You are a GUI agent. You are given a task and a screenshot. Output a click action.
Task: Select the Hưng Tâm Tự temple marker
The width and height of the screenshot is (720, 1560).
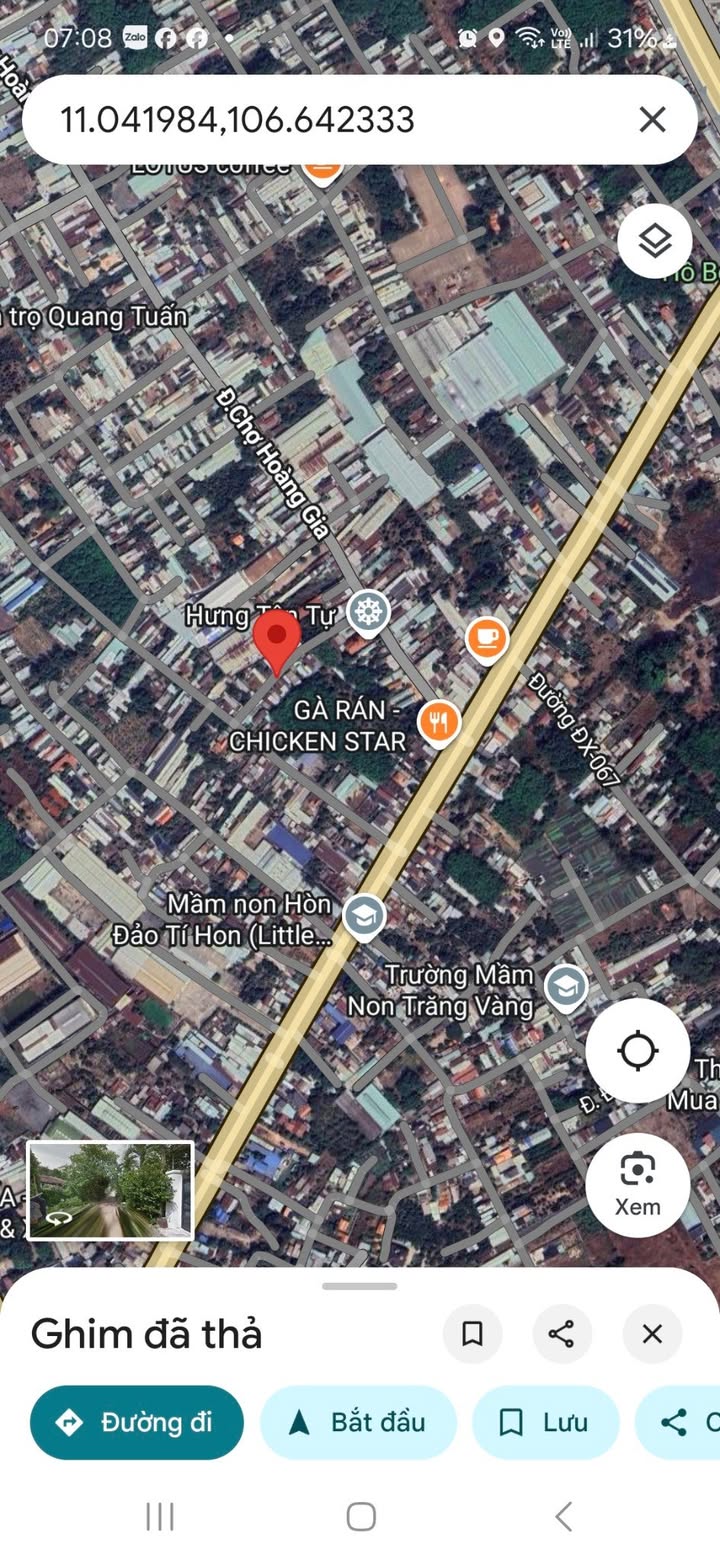pos(368,612)
